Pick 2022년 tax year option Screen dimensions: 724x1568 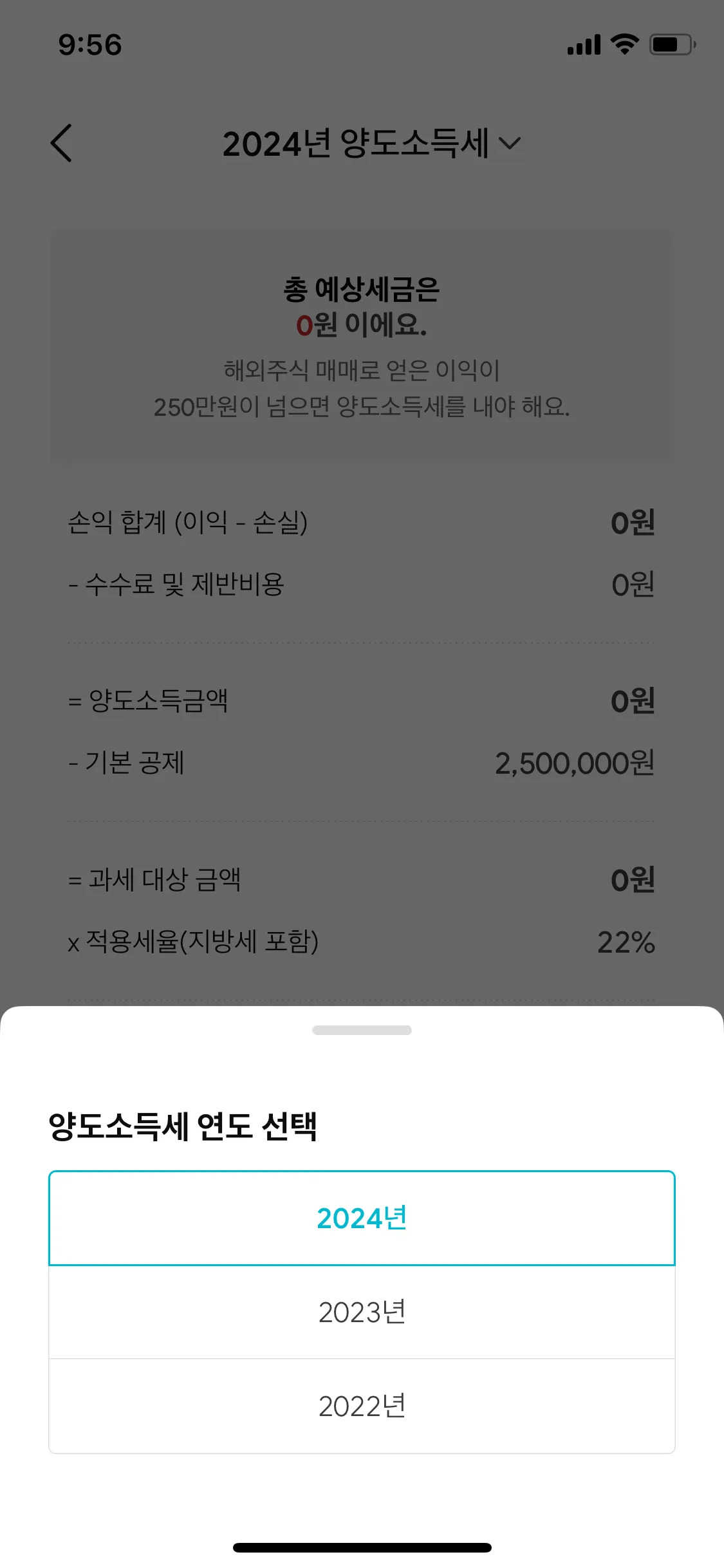pos(362,1406)
